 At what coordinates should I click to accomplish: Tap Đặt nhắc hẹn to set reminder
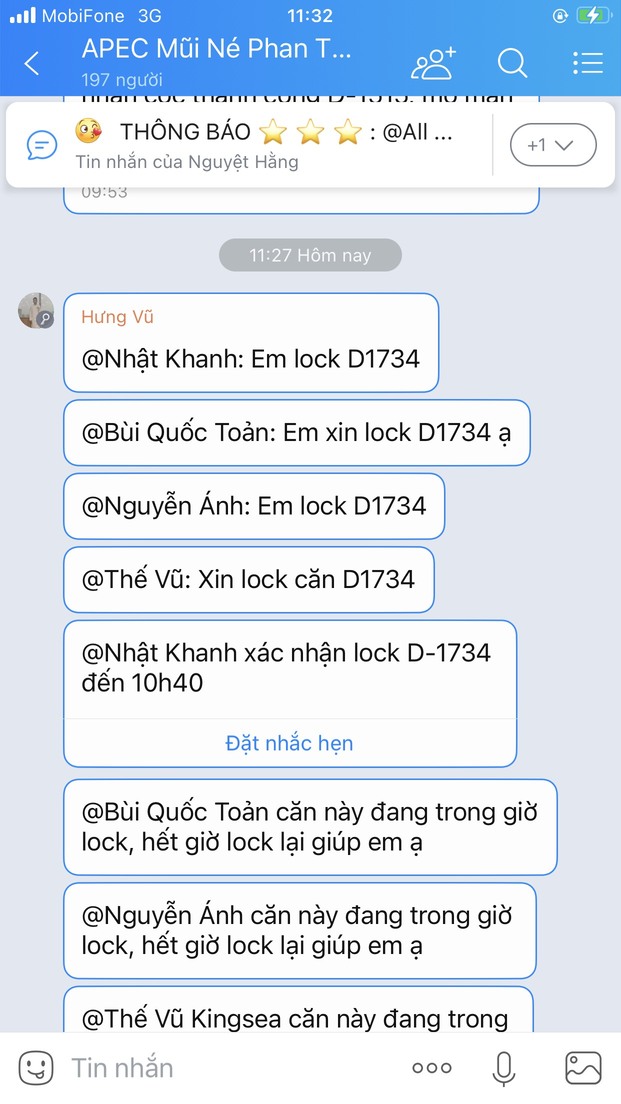289,743
